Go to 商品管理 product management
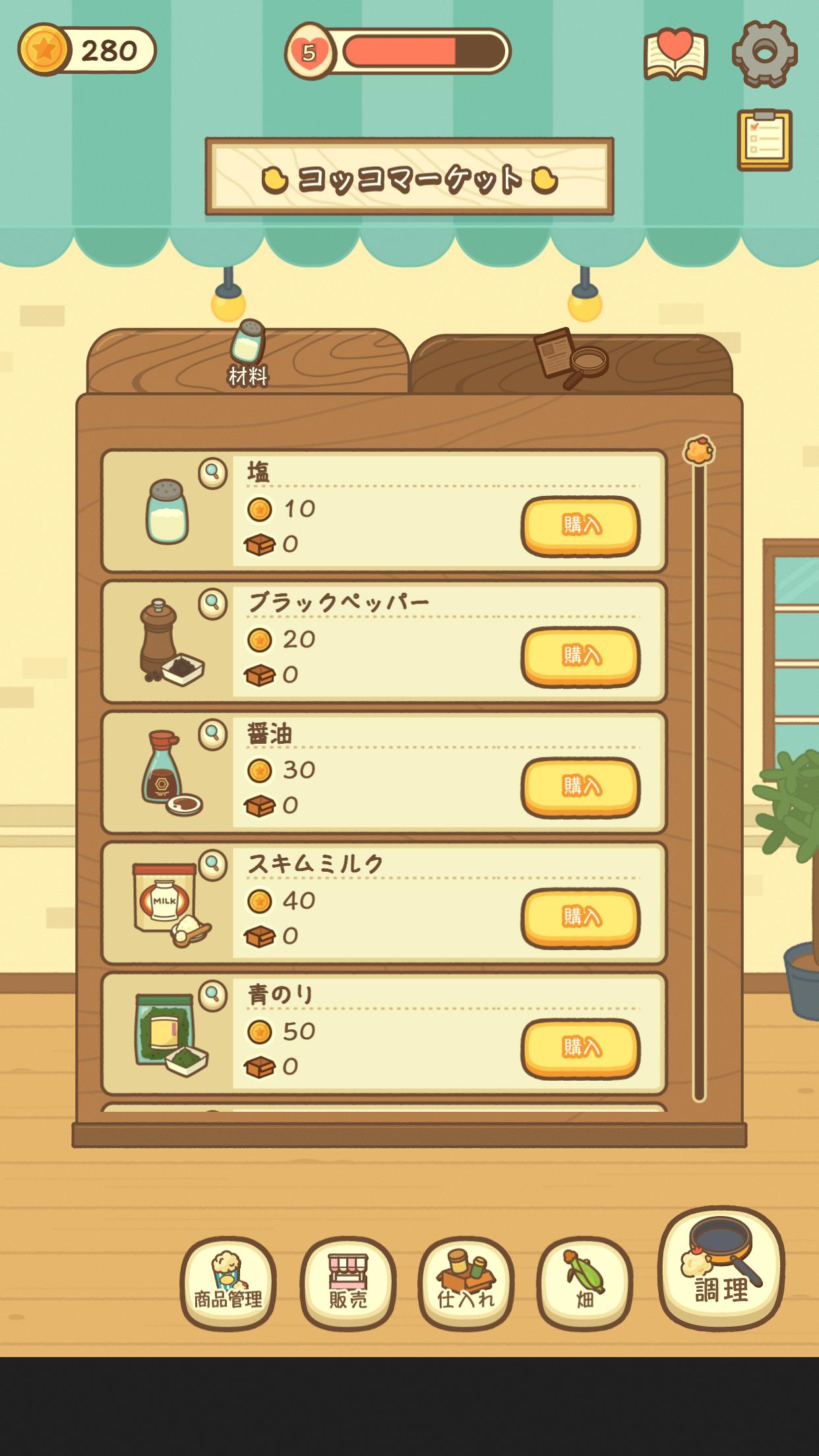 (228, 1283)
